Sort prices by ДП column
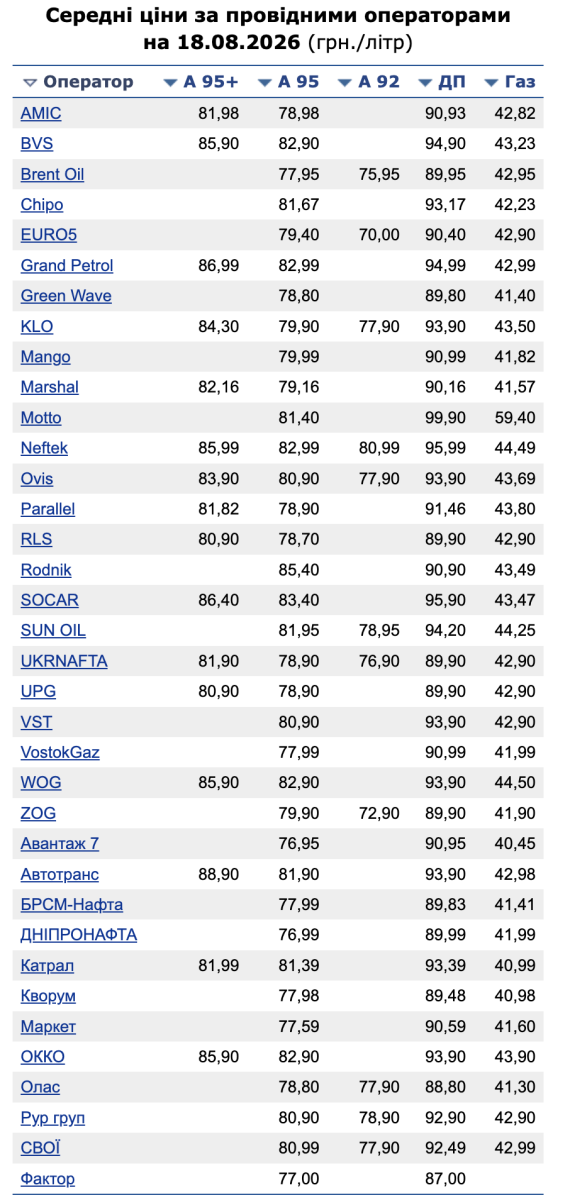The image size is (570, 1200). (442, 82)
